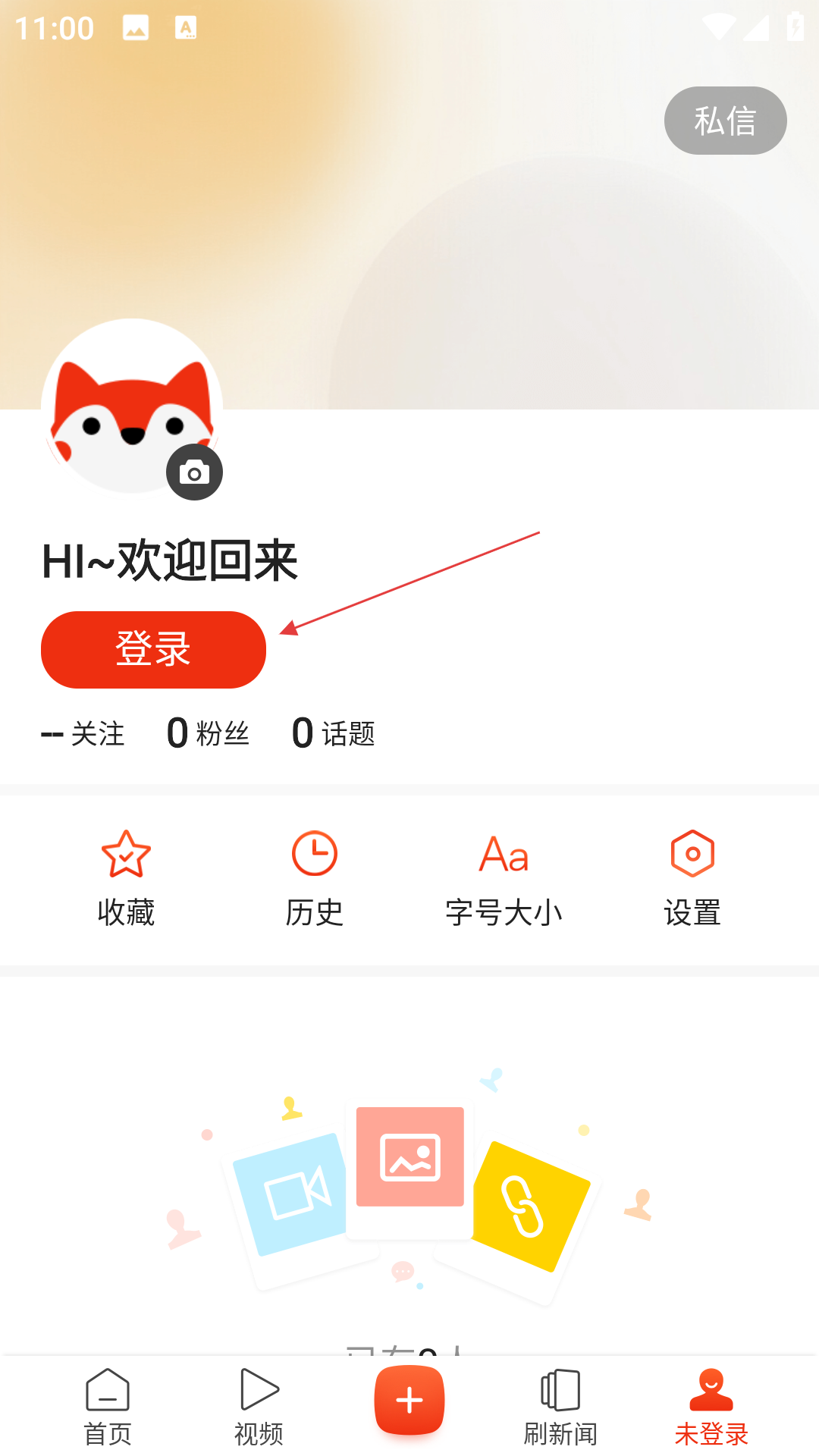819x1456 pixels.
Task: Open 设置 settings
Action: click(692, 880)
